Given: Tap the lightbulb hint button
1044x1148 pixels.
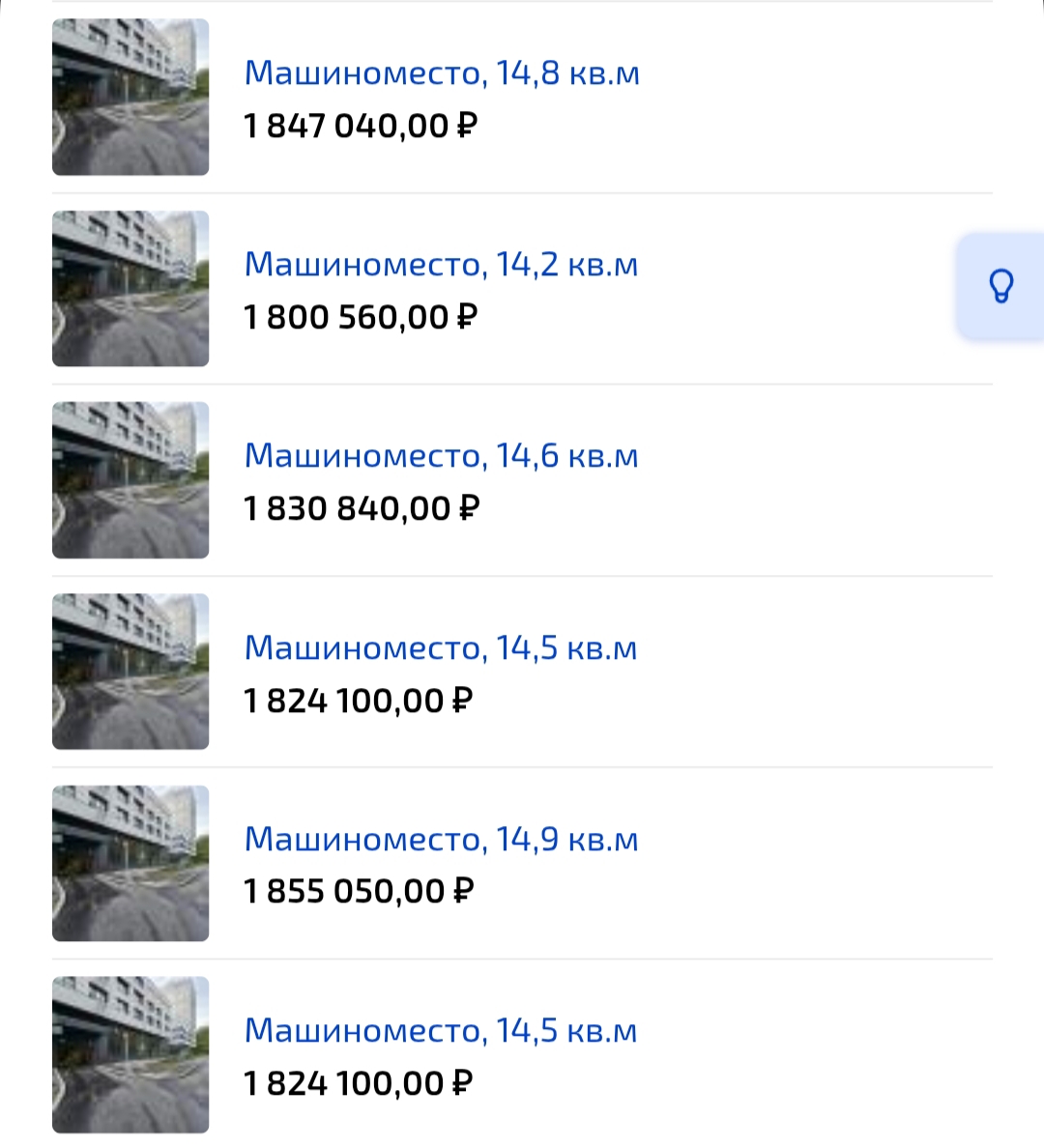Looking at the screenshot, I should [1001, 286].
